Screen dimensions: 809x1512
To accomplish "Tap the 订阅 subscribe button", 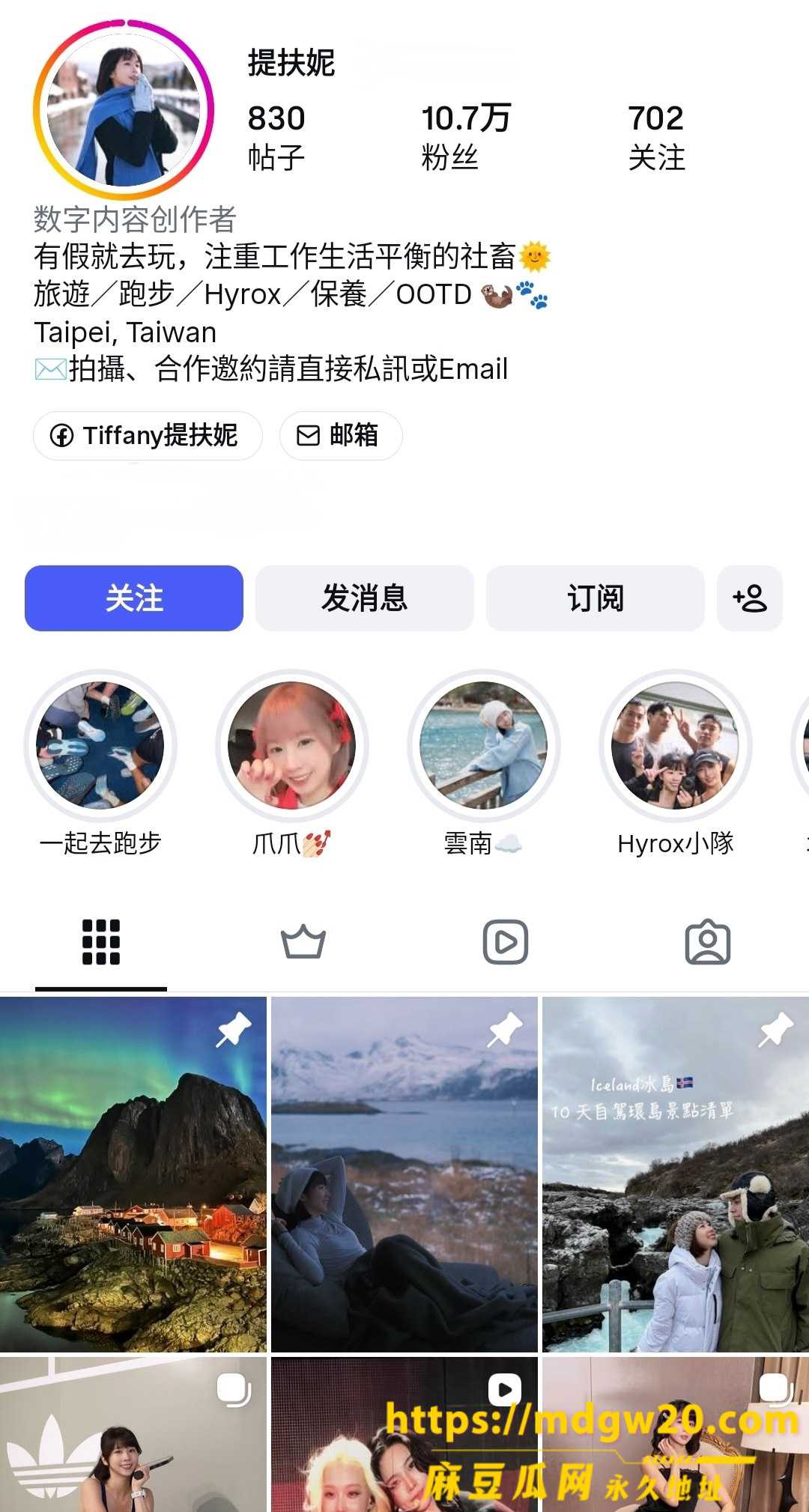I will [596, 598].
